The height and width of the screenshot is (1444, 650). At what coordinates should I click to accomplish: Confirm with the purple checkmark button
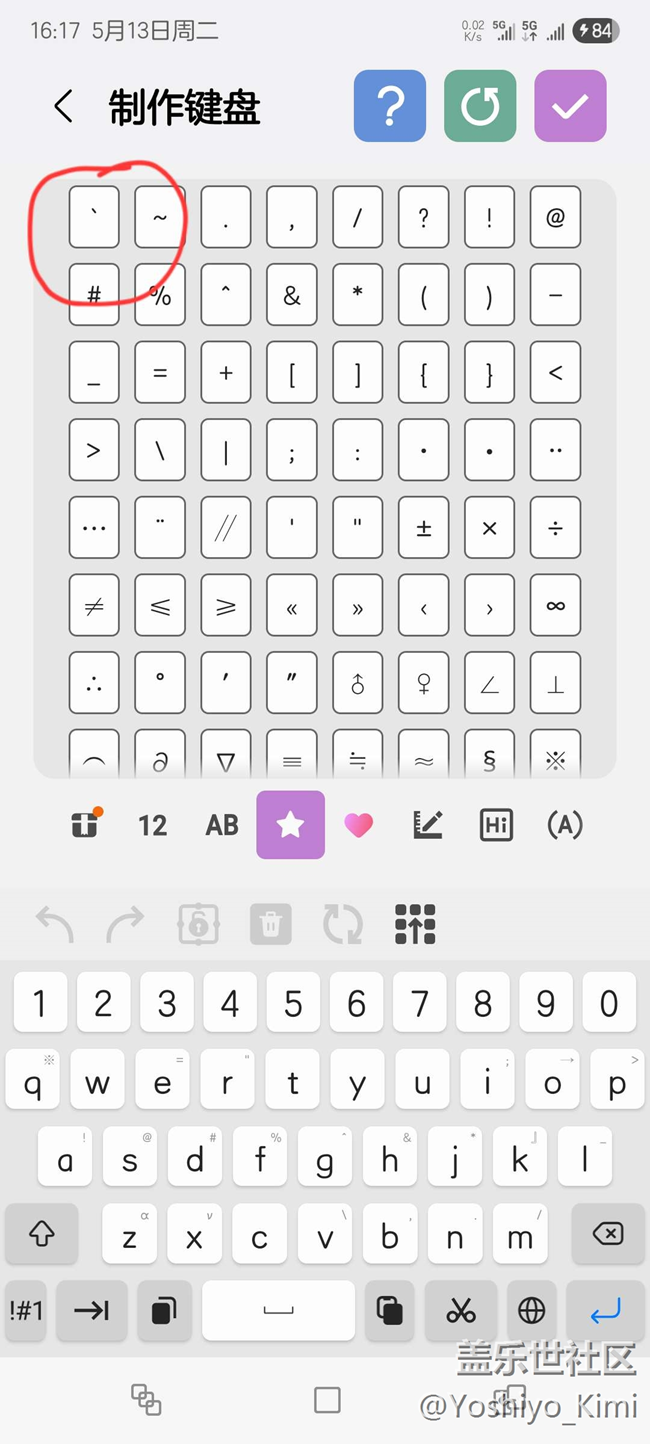(570, 106)
